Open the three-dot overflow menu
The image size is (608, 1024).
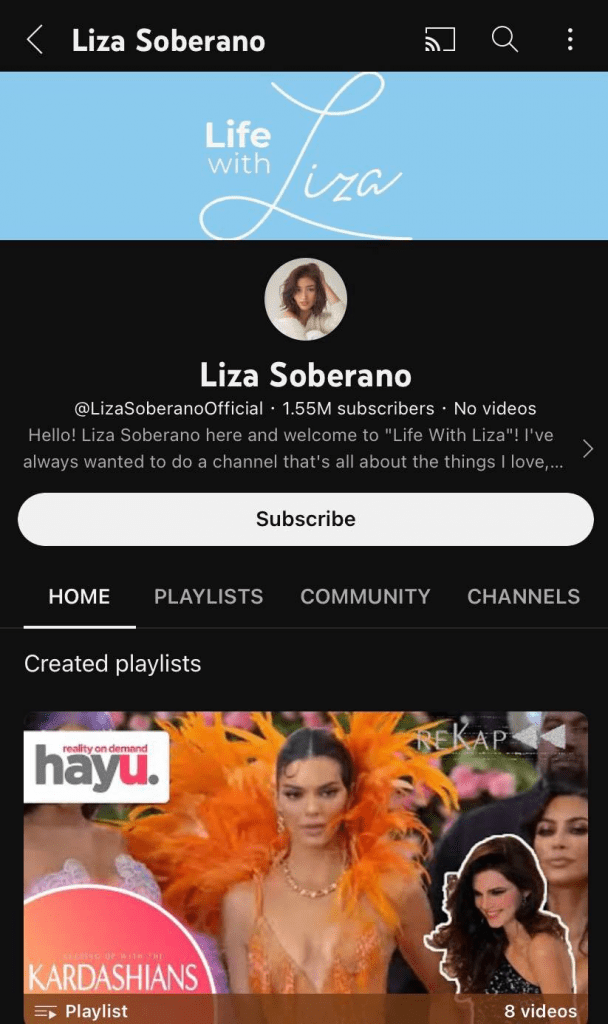point(570,40)
